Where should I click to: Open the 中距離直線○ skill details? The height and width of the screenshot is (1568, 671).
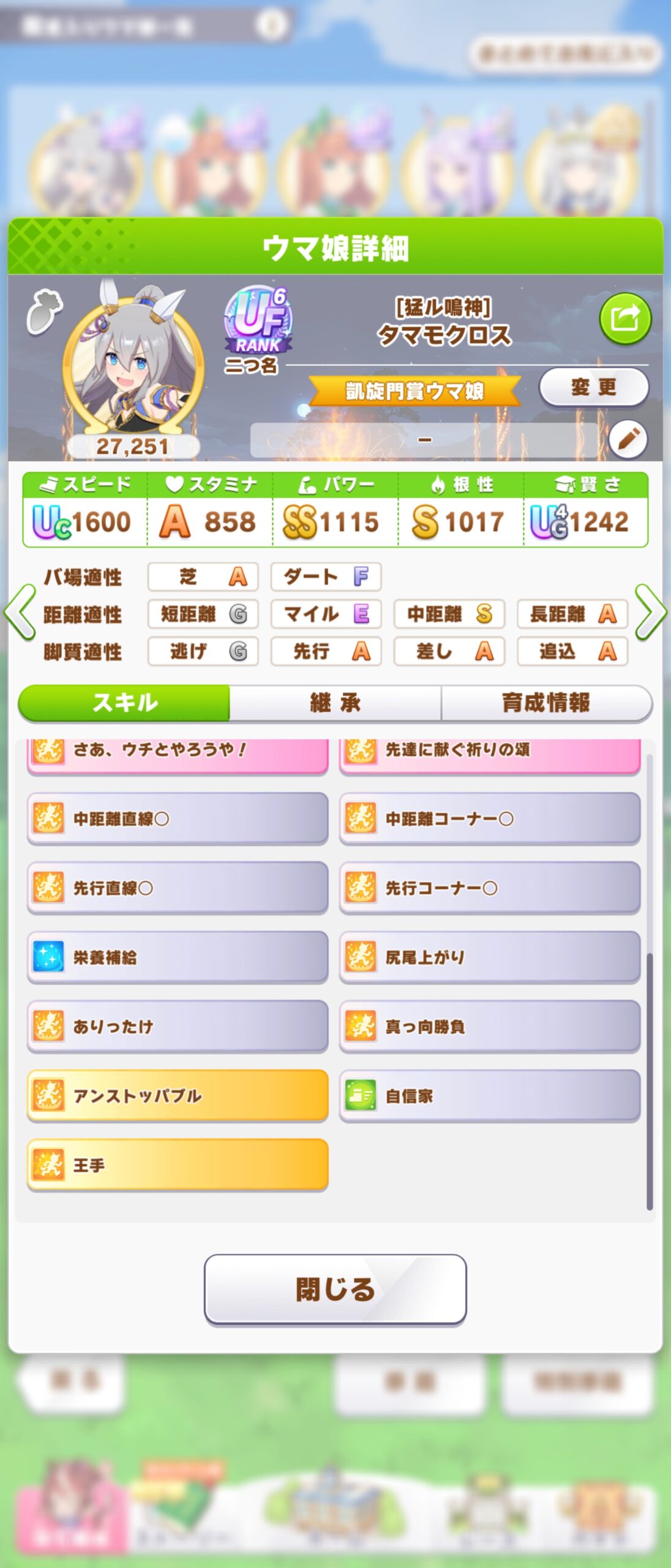pos(178,819)
